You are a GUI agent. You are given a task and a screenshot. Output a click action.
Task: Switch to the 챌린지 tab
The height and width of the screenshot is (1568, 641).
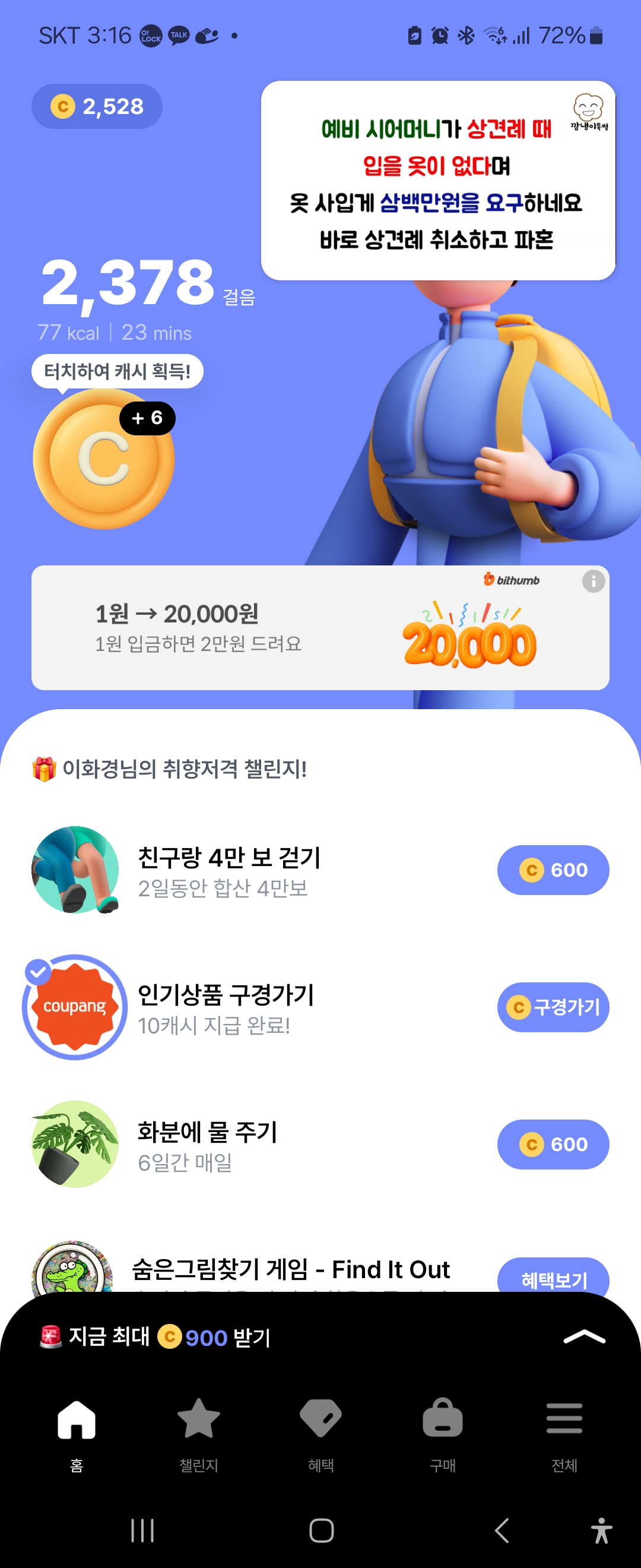tap(198, 1434)
